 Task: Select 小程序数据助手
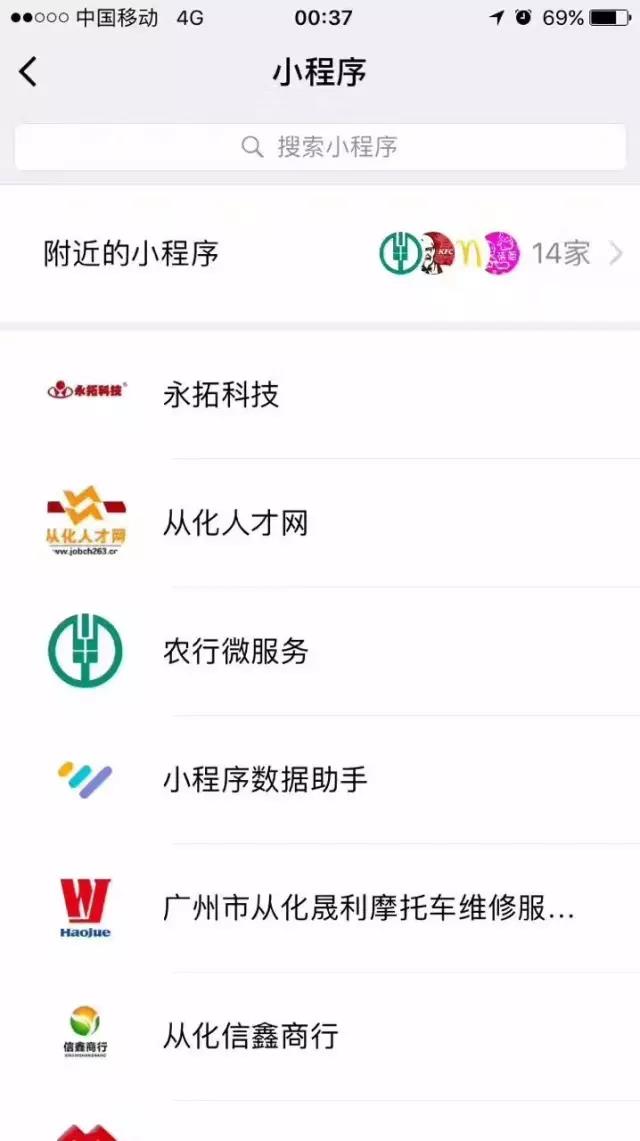[x=320, y=779]
